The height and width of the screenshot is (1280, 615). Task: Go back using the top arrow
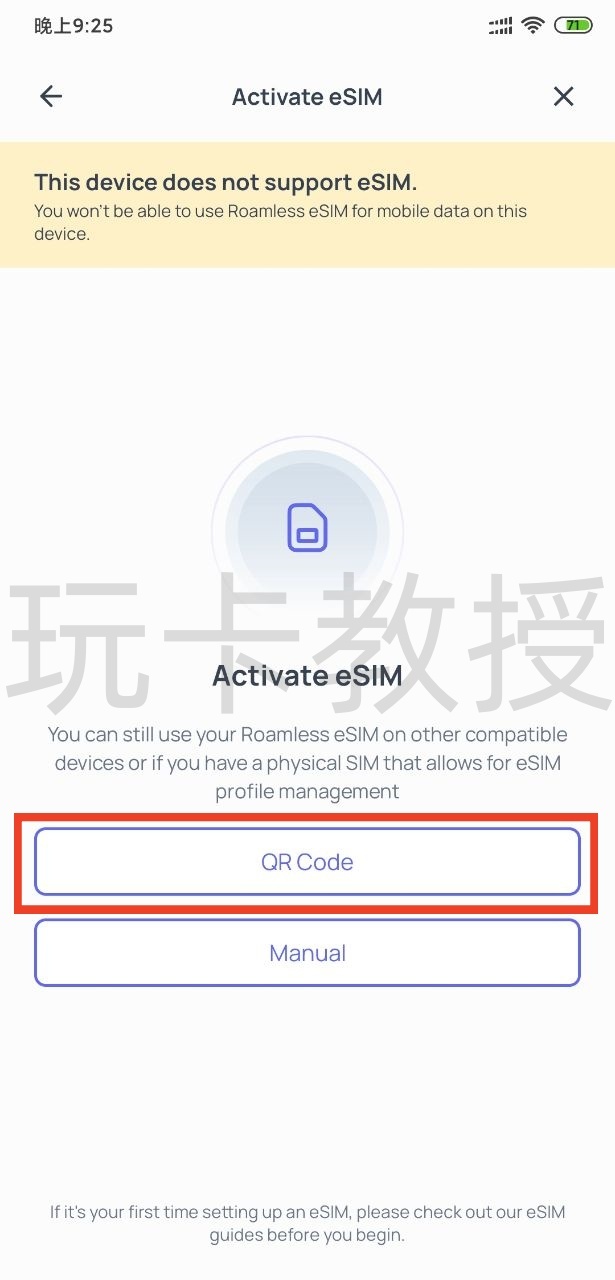click(51, 96)
